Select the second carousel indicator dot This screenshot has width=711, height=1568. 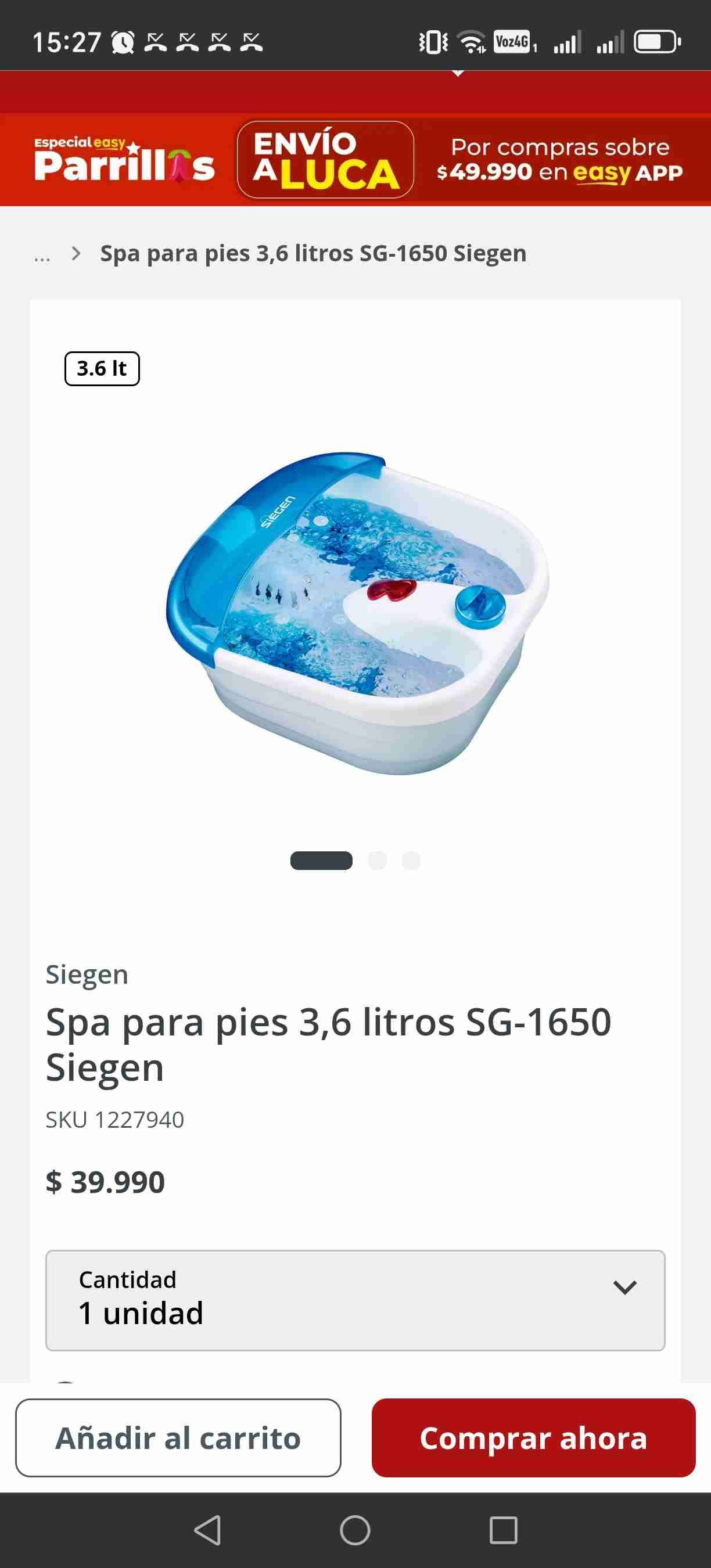tap(378, 860)
